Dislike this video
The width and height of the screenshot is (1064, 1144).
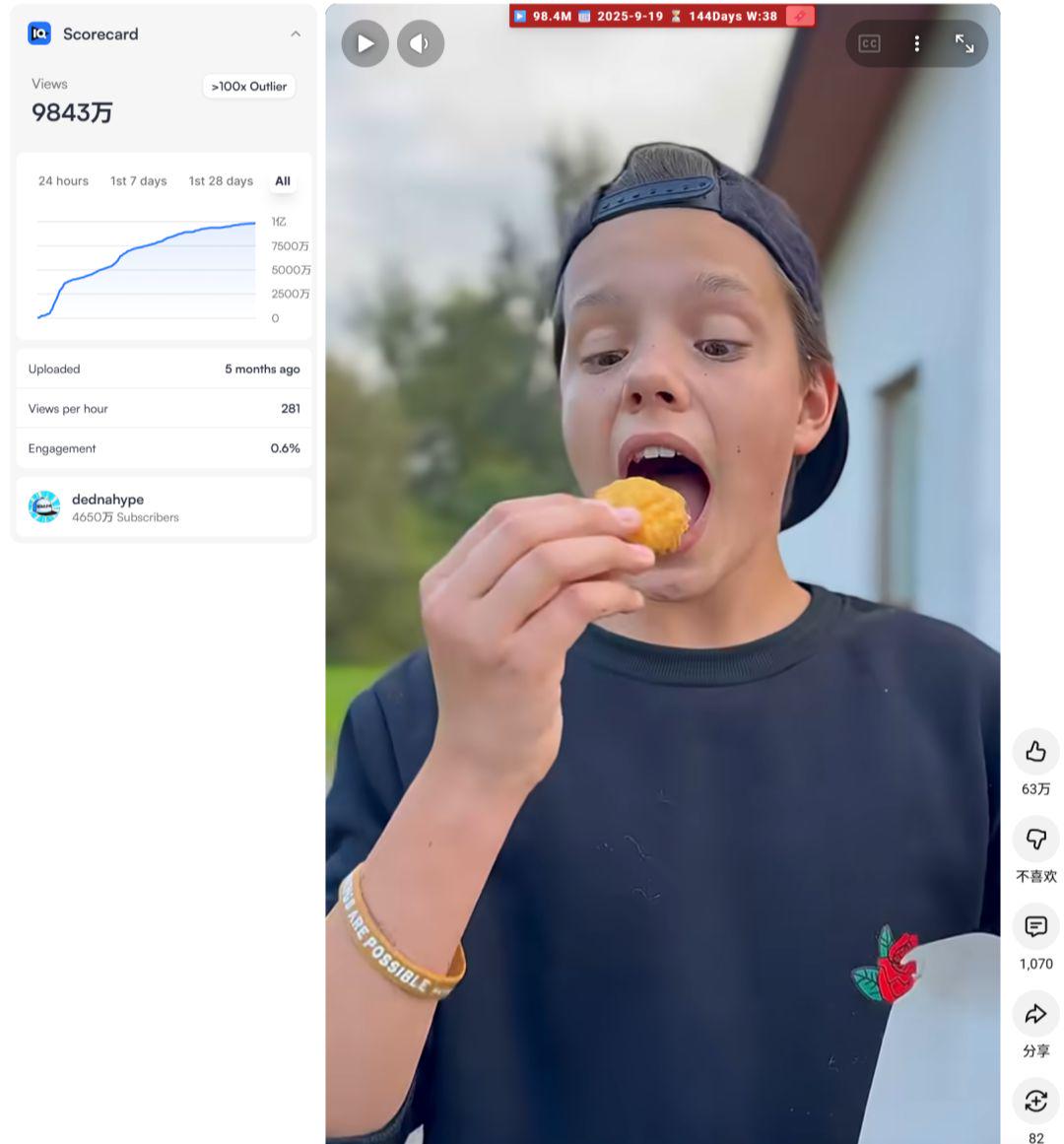tap(1035, 840)
